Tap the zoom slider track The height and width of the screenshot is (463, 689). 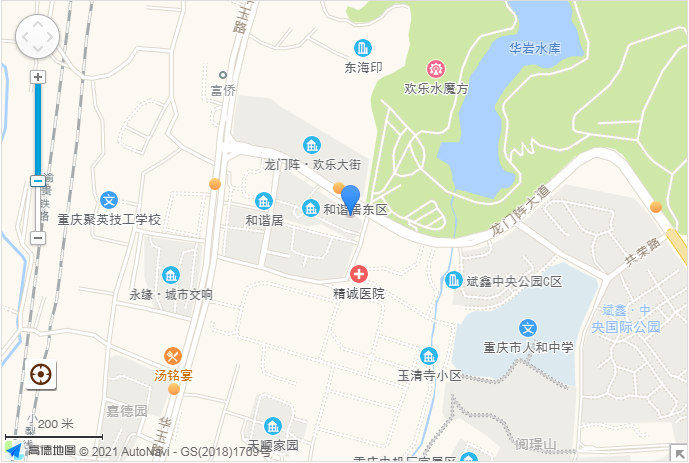38,130
